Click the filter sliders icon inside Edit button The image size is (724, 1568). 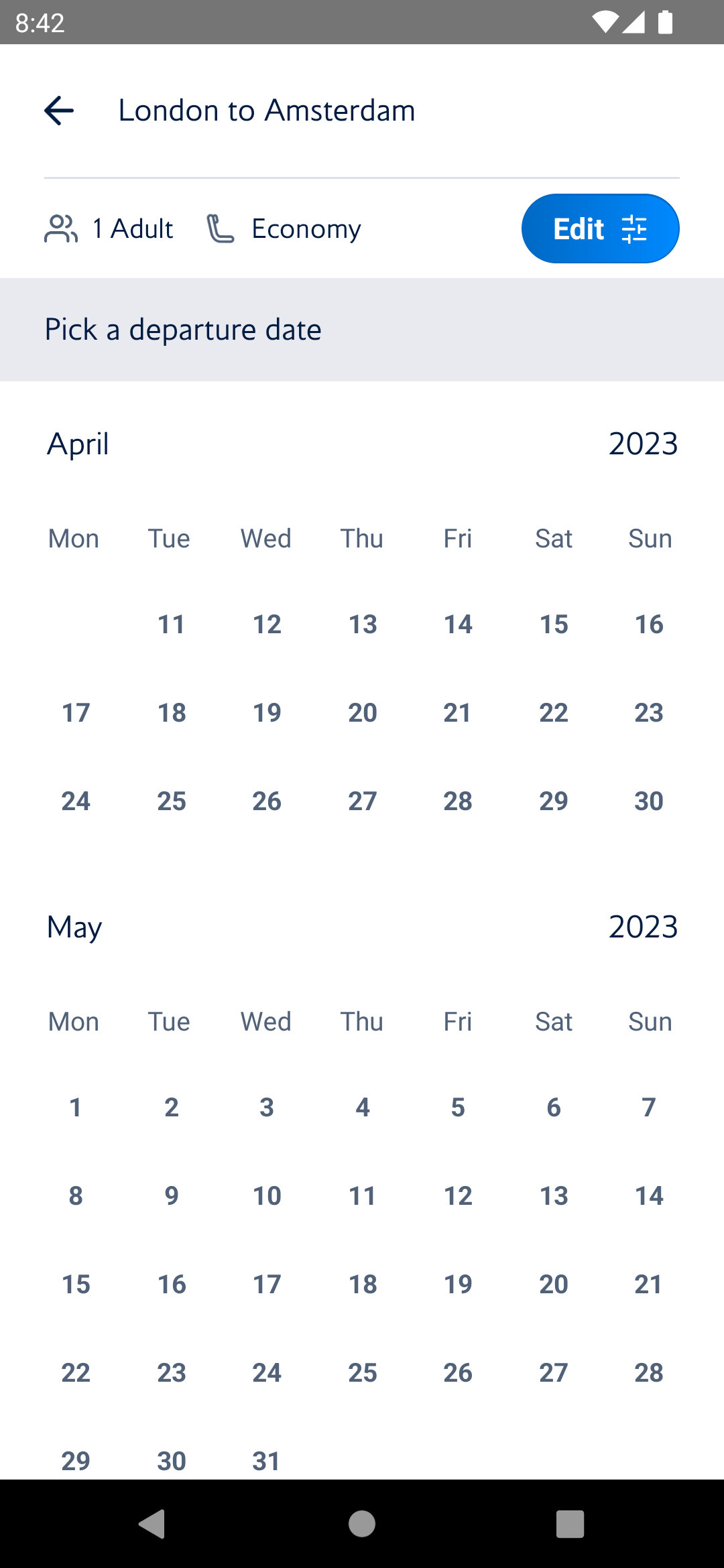pos(634,228)
